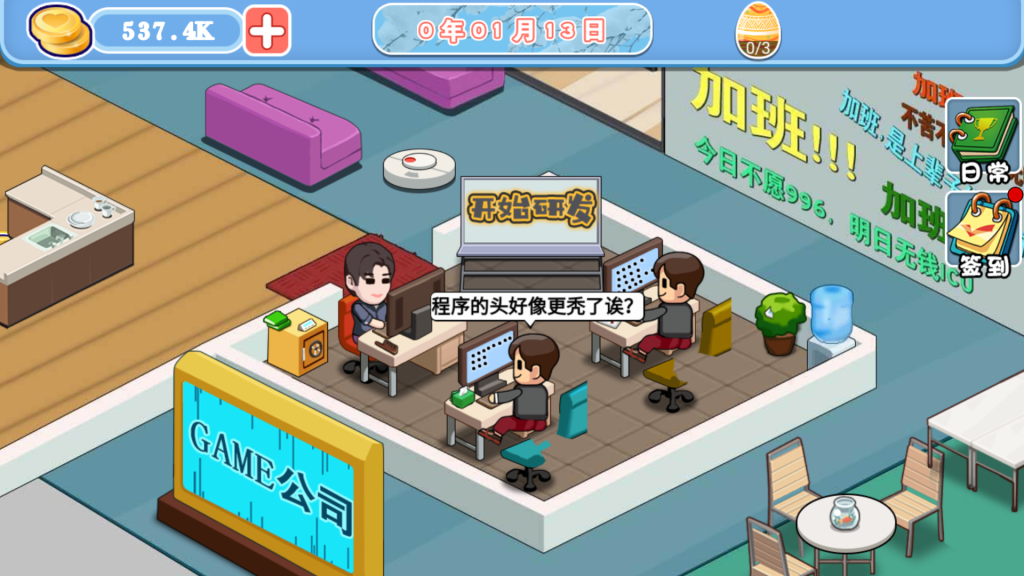Open the 签到 daily check-in
The image size is (1024, 576).
[x=981, y=236]
